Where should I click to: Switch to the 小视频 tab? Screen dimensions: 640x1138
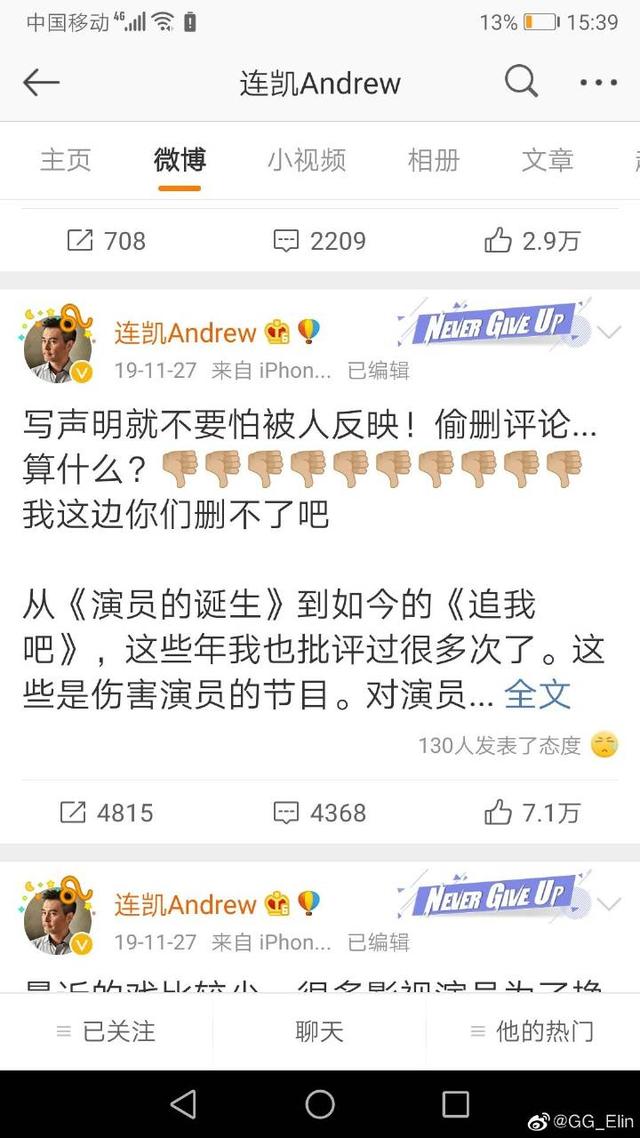(x=306, y=160)
